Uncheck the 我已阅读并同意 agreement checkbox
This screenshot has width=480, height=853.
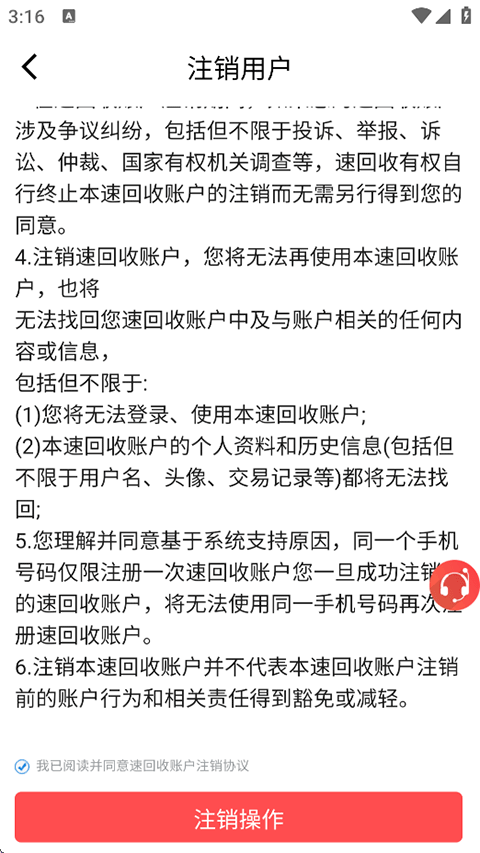(x=22, y=767)
